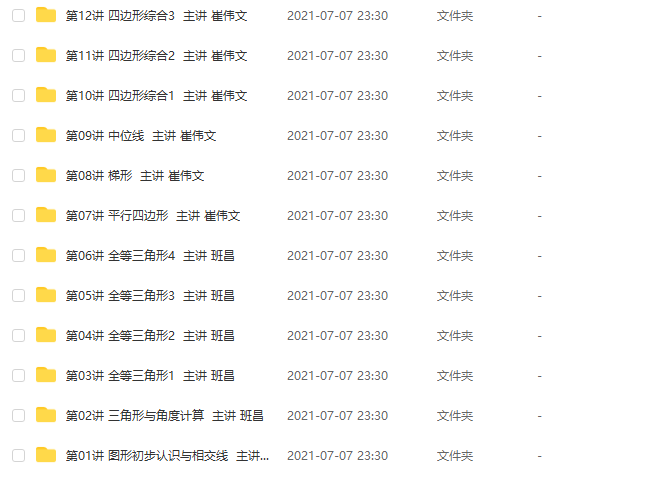Select checkbox for 第02讲 三角形与角度计算

coord(18,416)
